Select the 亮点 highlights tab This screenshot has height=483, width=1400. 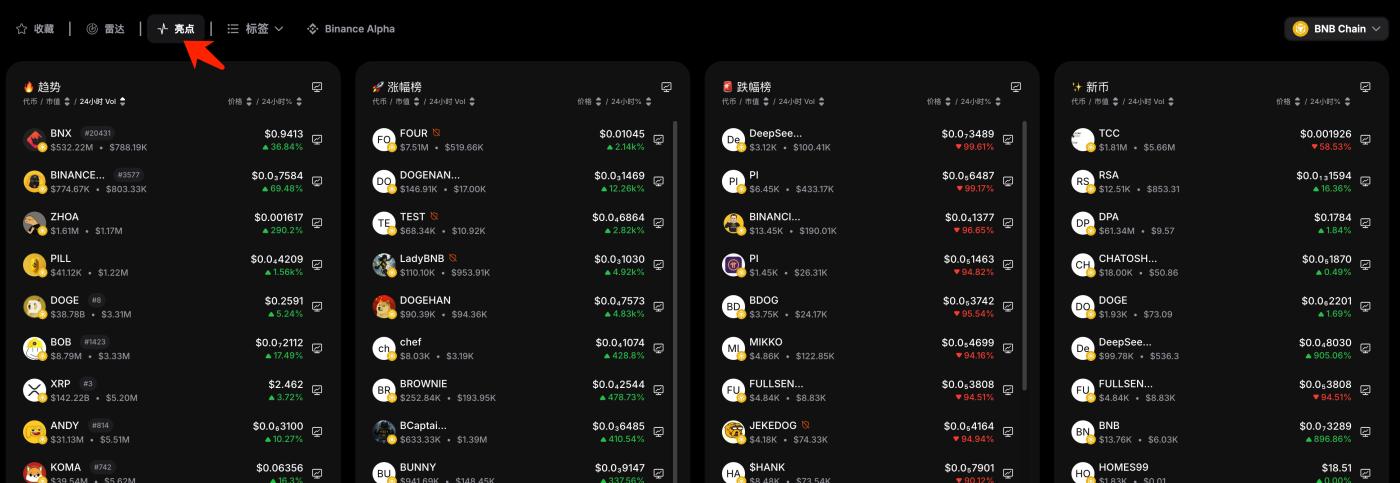[x=176, y=29]
